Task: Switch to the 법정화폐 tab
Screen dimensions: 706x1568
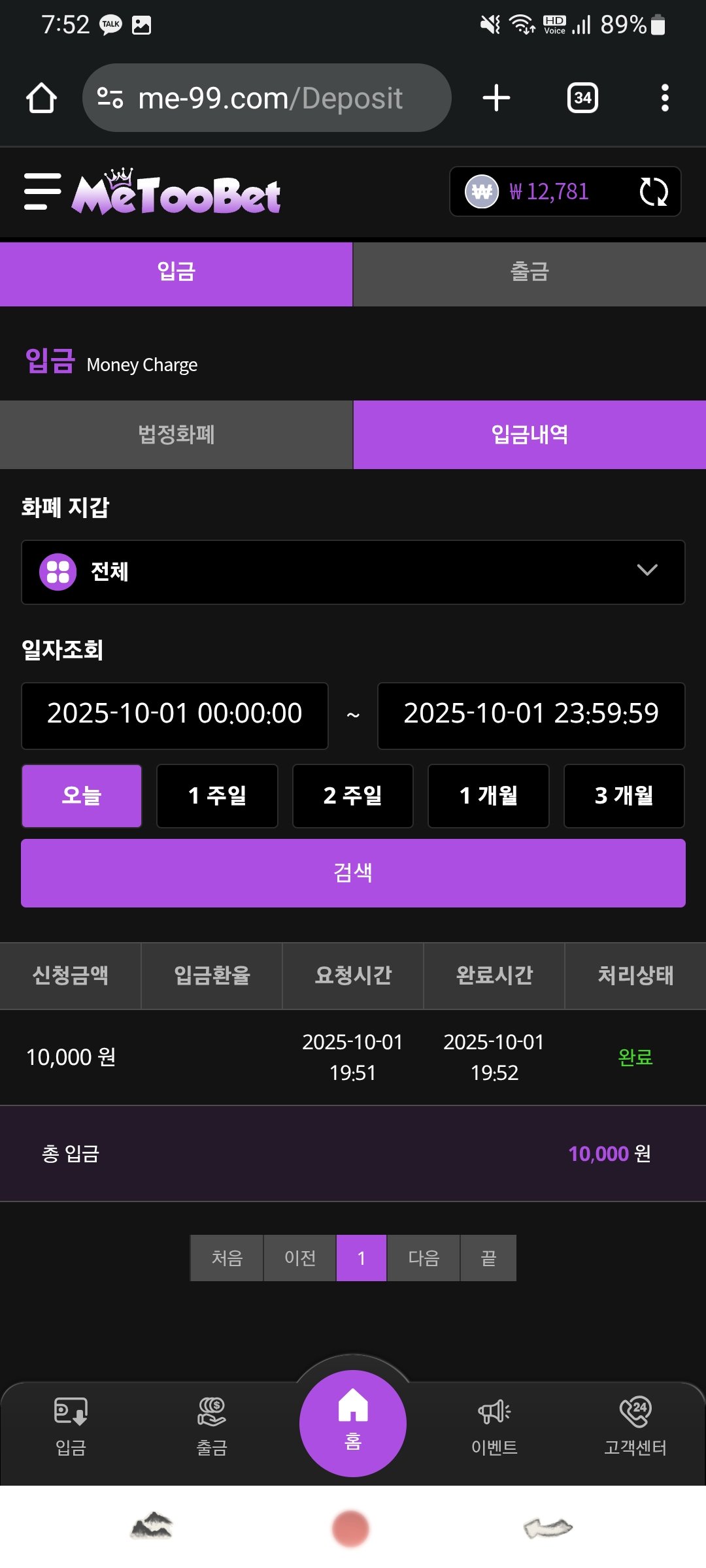Action: coord(176,435)
